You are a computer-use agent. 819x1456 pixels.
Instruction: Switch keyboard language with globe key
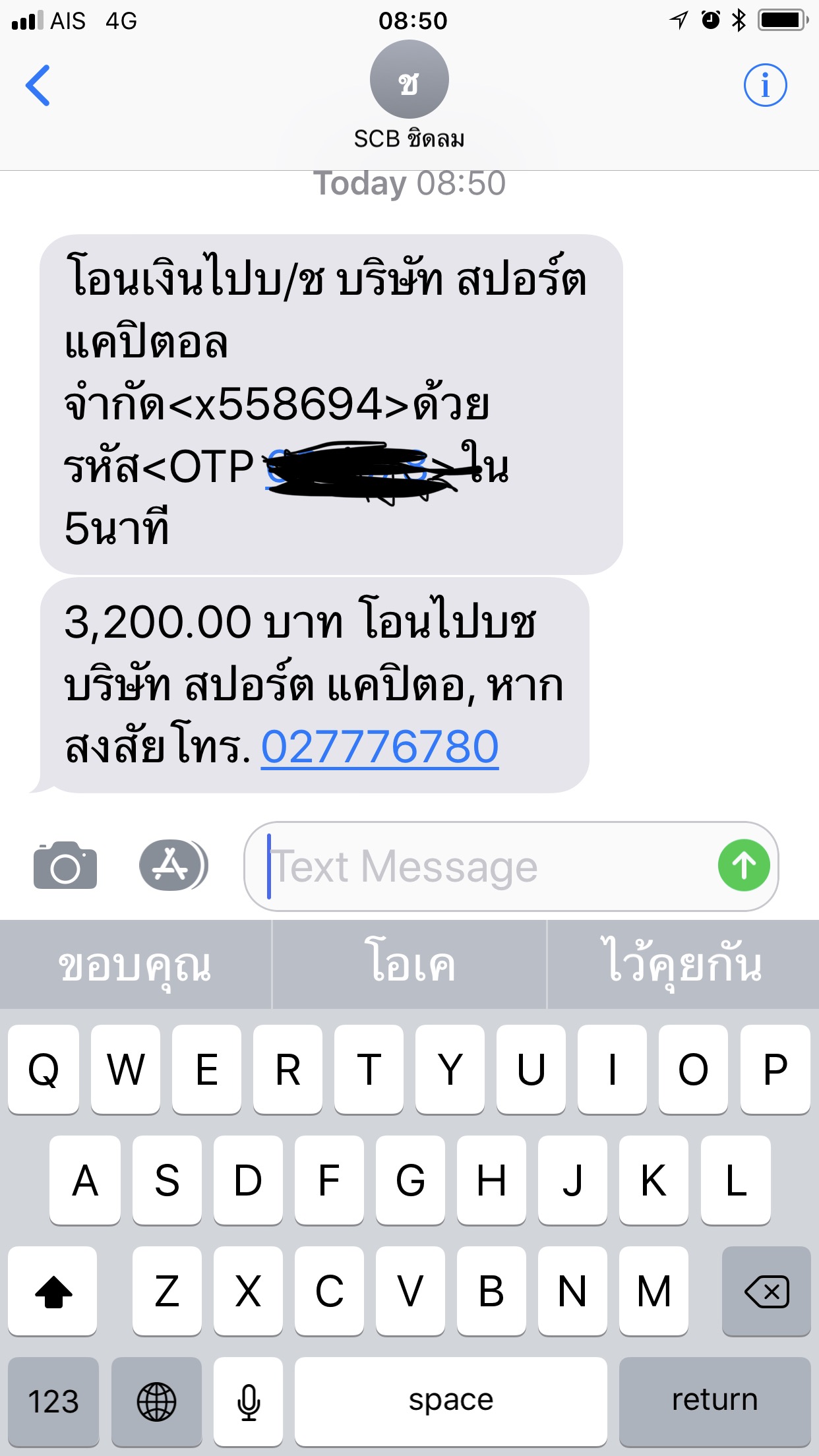[x=156, y=1401]
